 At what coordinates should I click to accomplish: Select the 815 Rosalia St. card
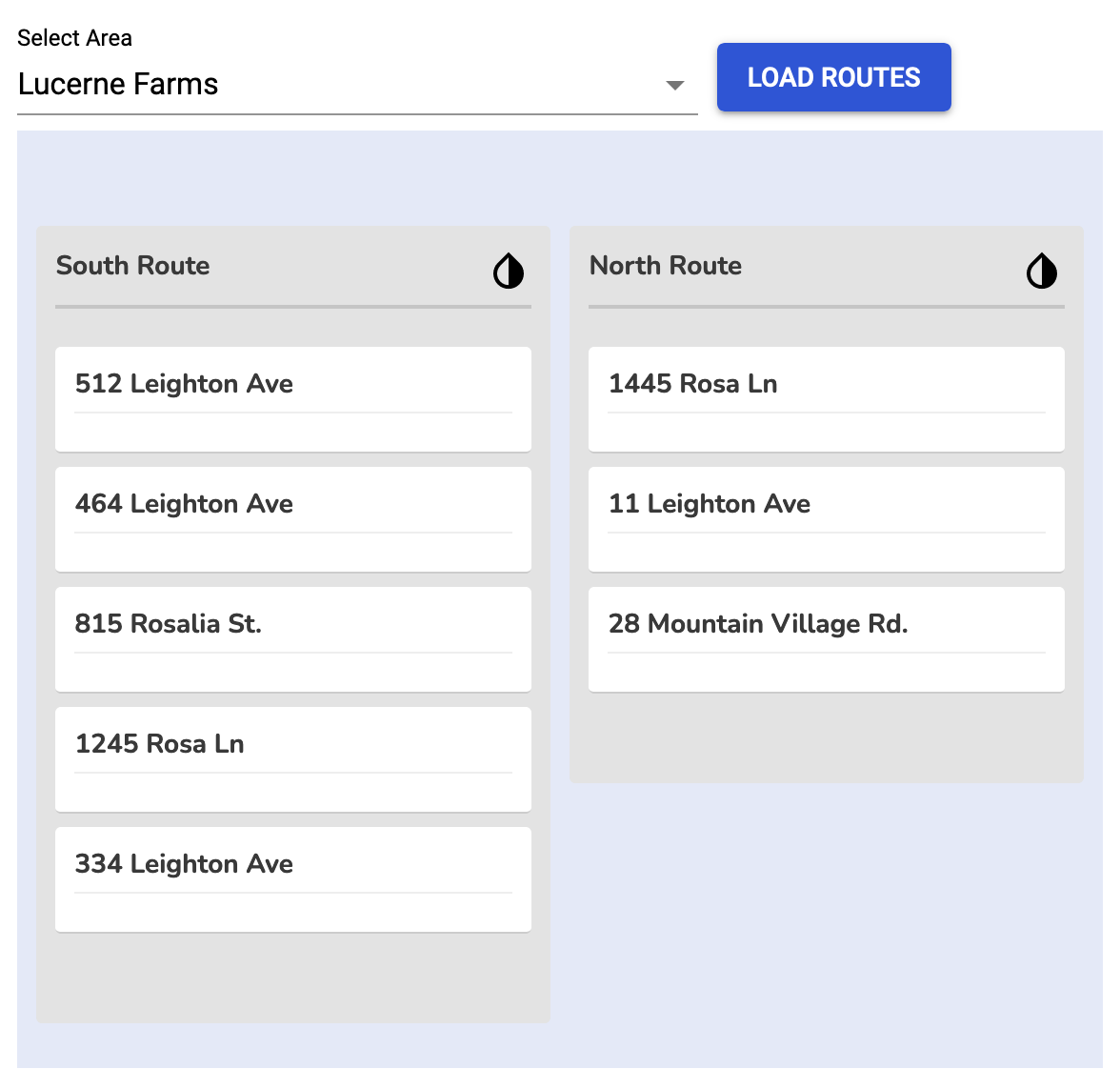coord(292,638)
